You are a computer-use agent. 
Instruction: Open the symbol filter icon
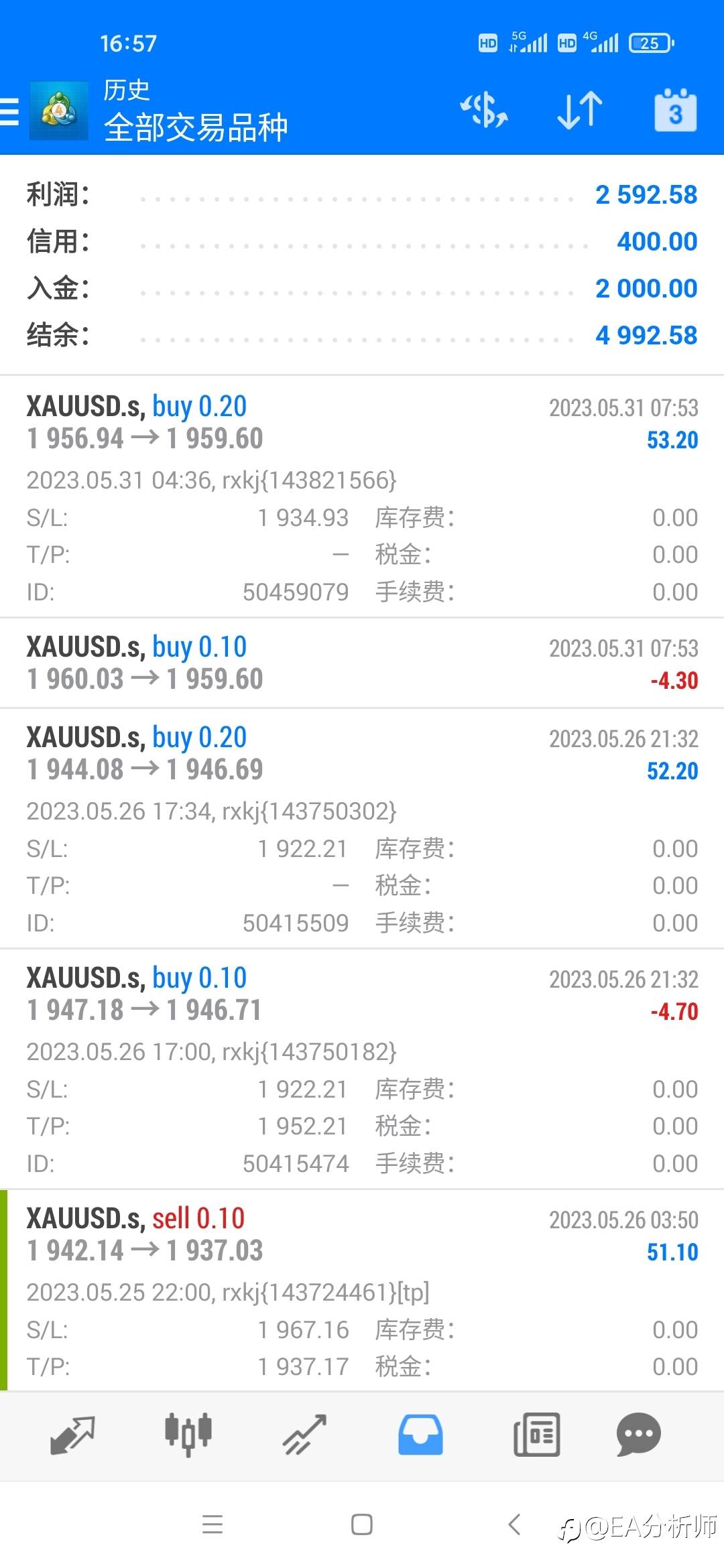[484, 110]
